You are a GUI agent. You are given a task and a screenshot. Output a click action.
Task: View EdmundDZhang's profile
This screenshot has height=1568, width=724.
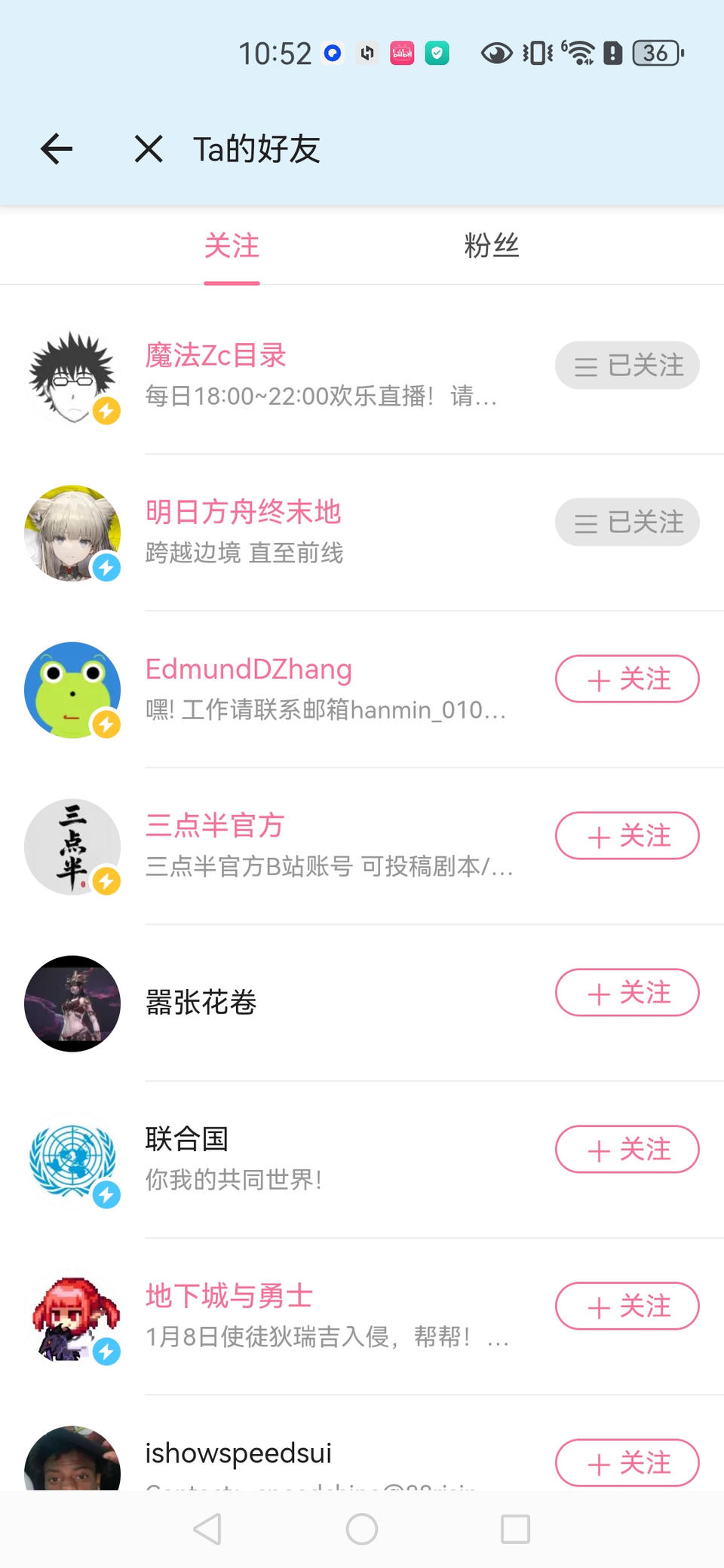coord(248,669)
